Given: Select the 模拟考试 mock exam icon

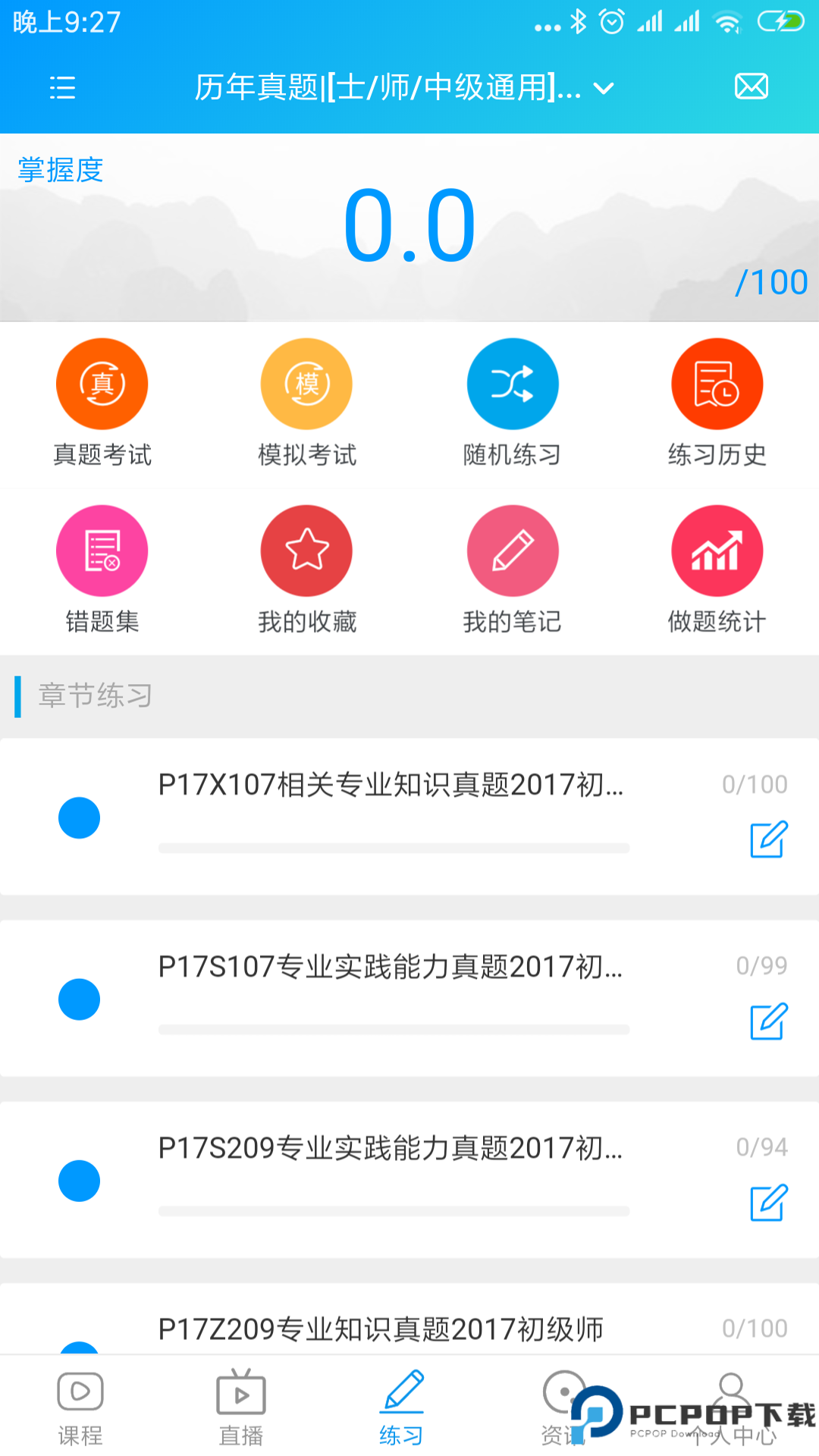Looking at the screenshot, I should click(307, 383).
